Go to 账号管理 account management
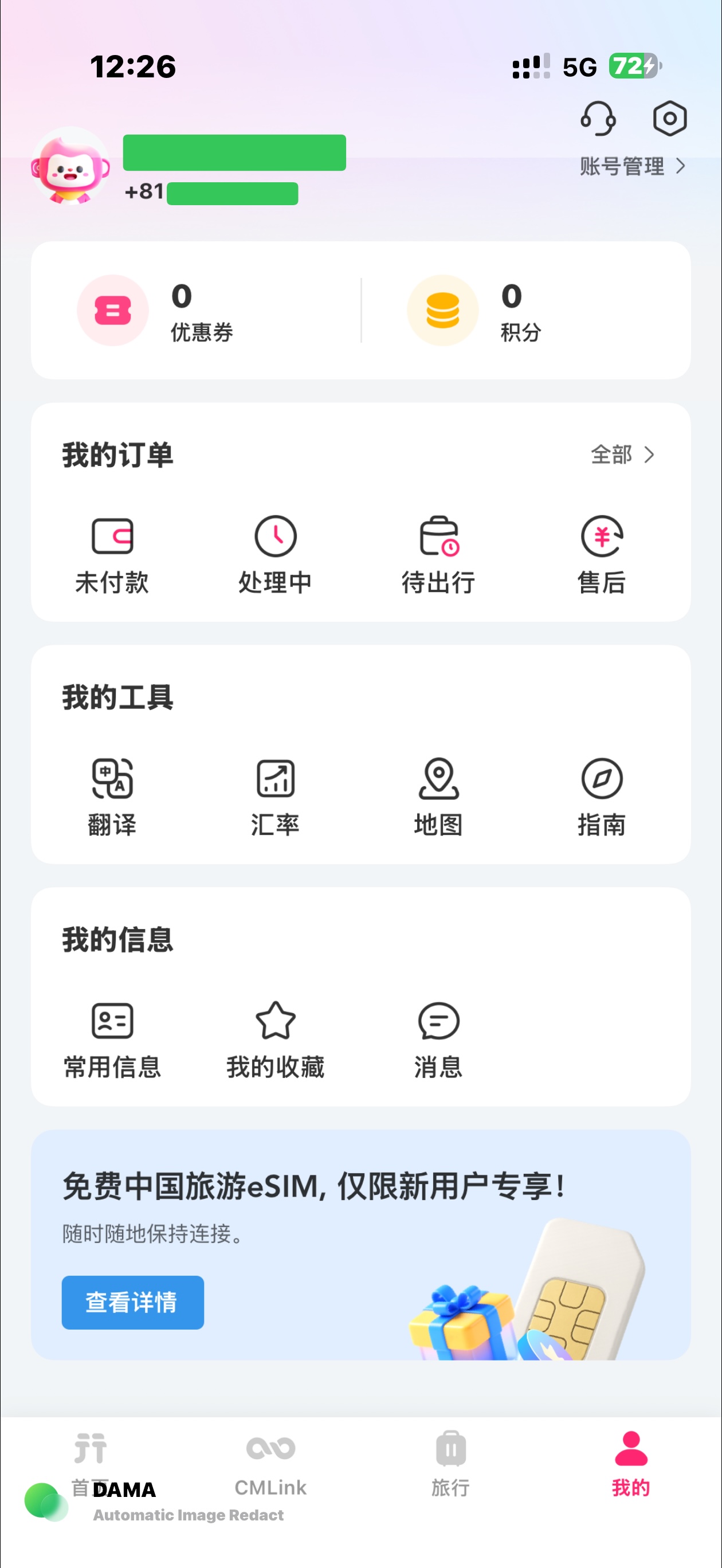Viewport: 722px width, 1568px height. (632, 166)
